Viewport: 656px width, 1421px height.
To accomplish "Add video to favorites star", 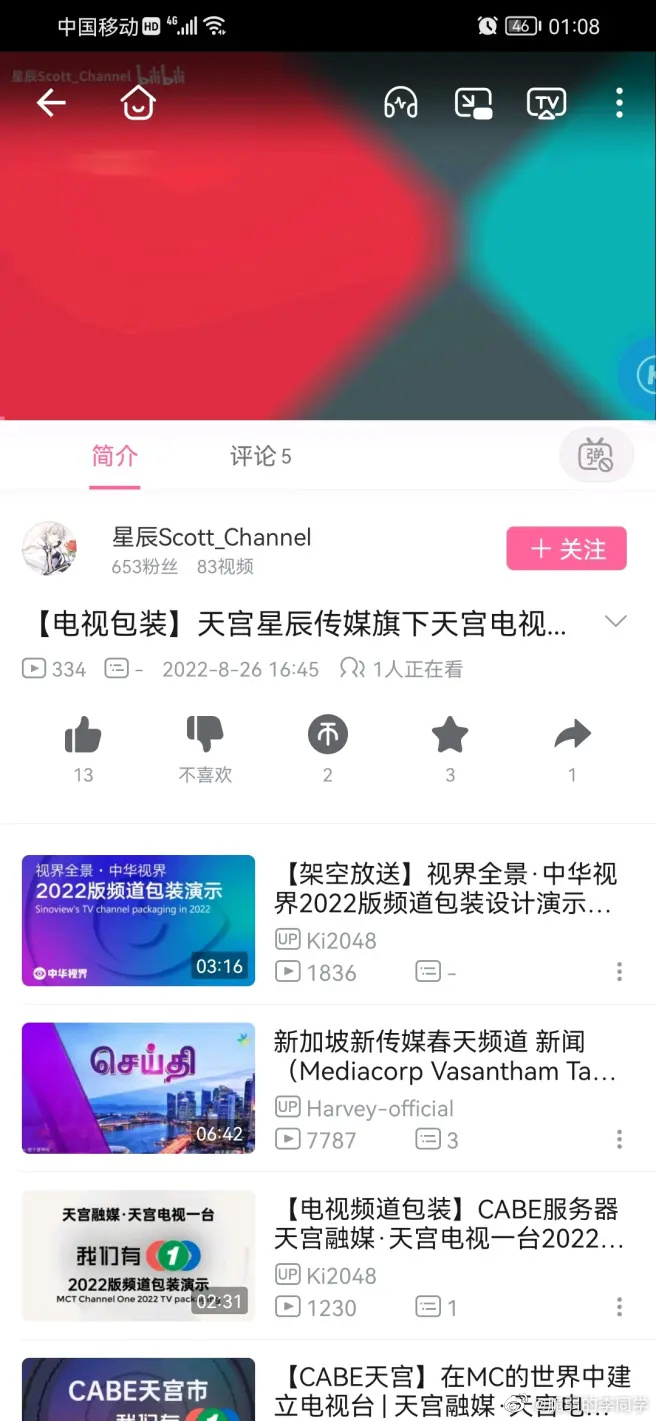I will [x=450, y=737].
